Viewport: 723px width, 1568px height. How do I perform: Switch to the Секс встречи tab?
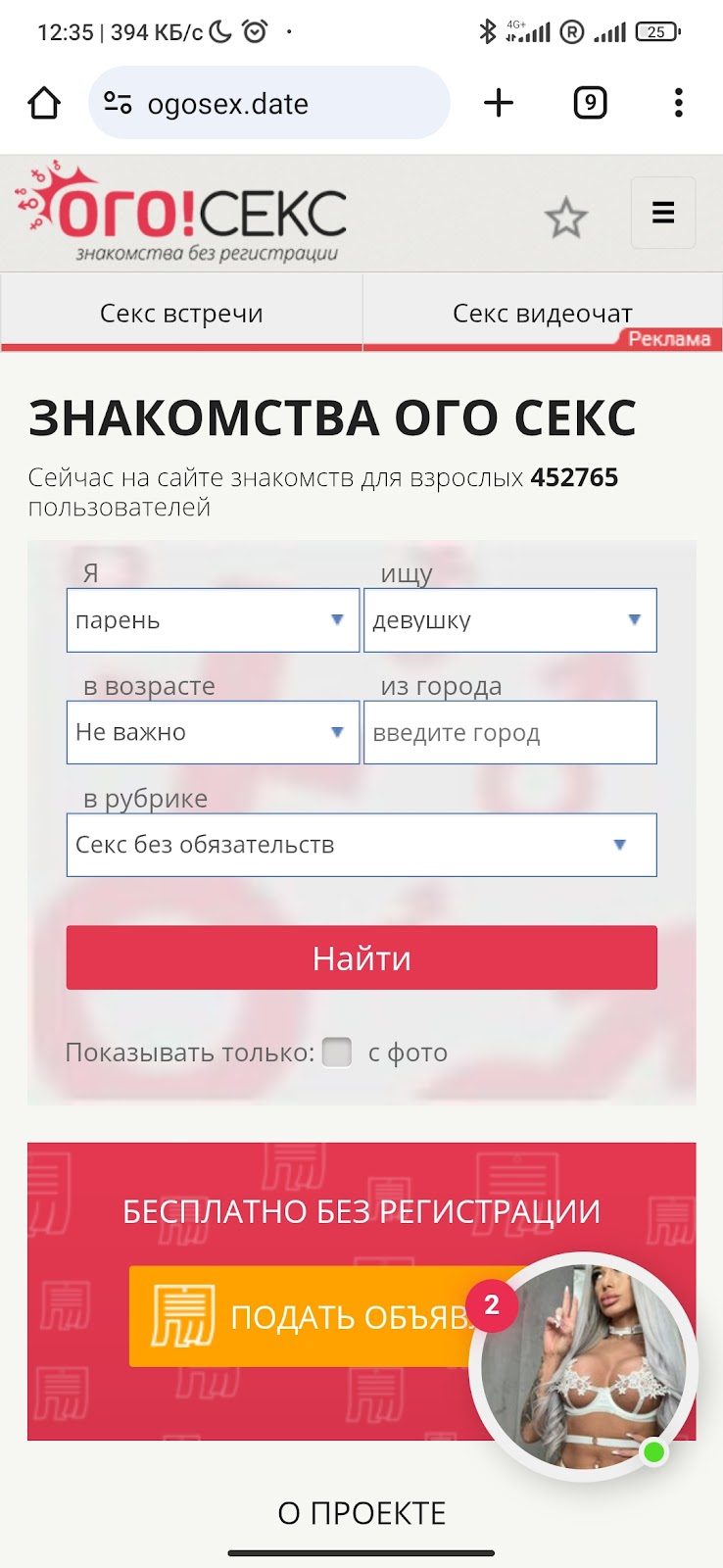tap(181, 314)
